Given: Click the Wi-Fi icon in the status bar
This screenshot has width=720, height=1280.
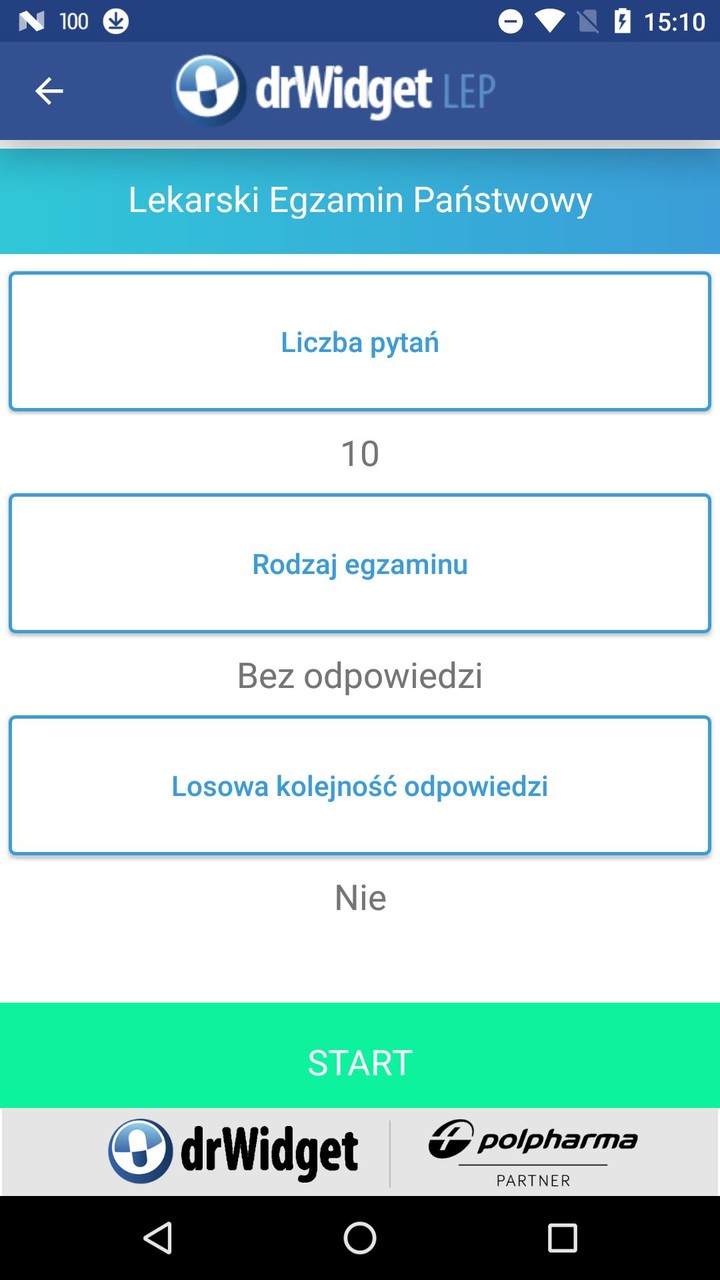Looking at the screenshot, I should click(552, 20).
